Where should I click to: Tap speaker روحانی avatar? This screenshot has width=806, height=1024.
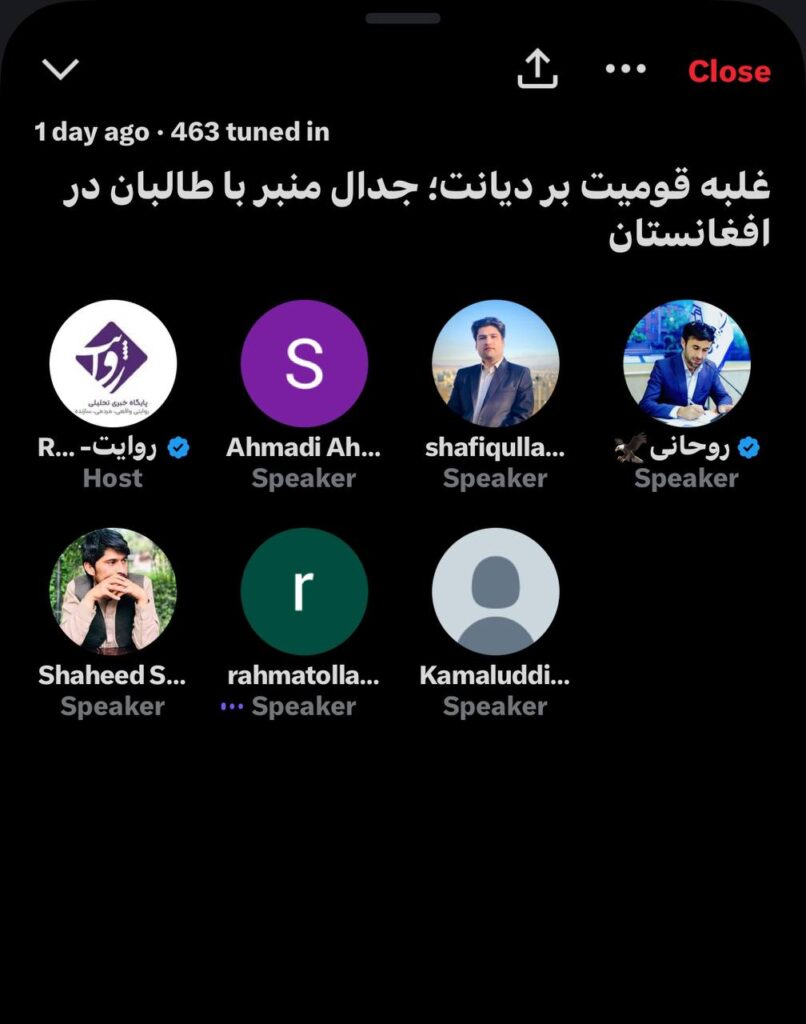coord(686,363)
